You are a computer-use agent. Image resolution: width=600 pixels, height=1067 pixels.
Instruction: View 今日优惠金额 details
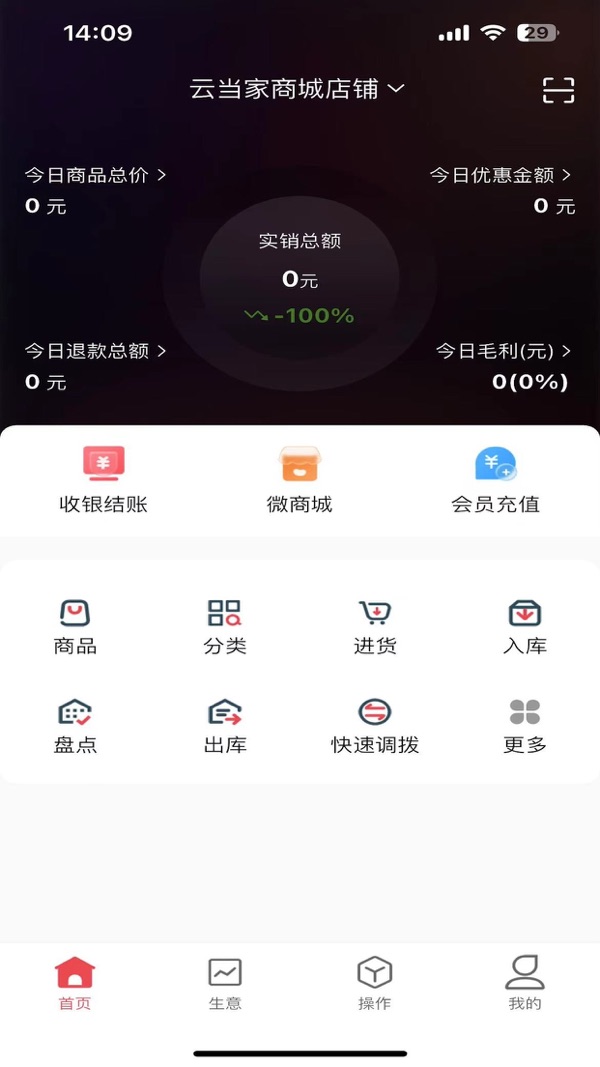coord(501,175)
